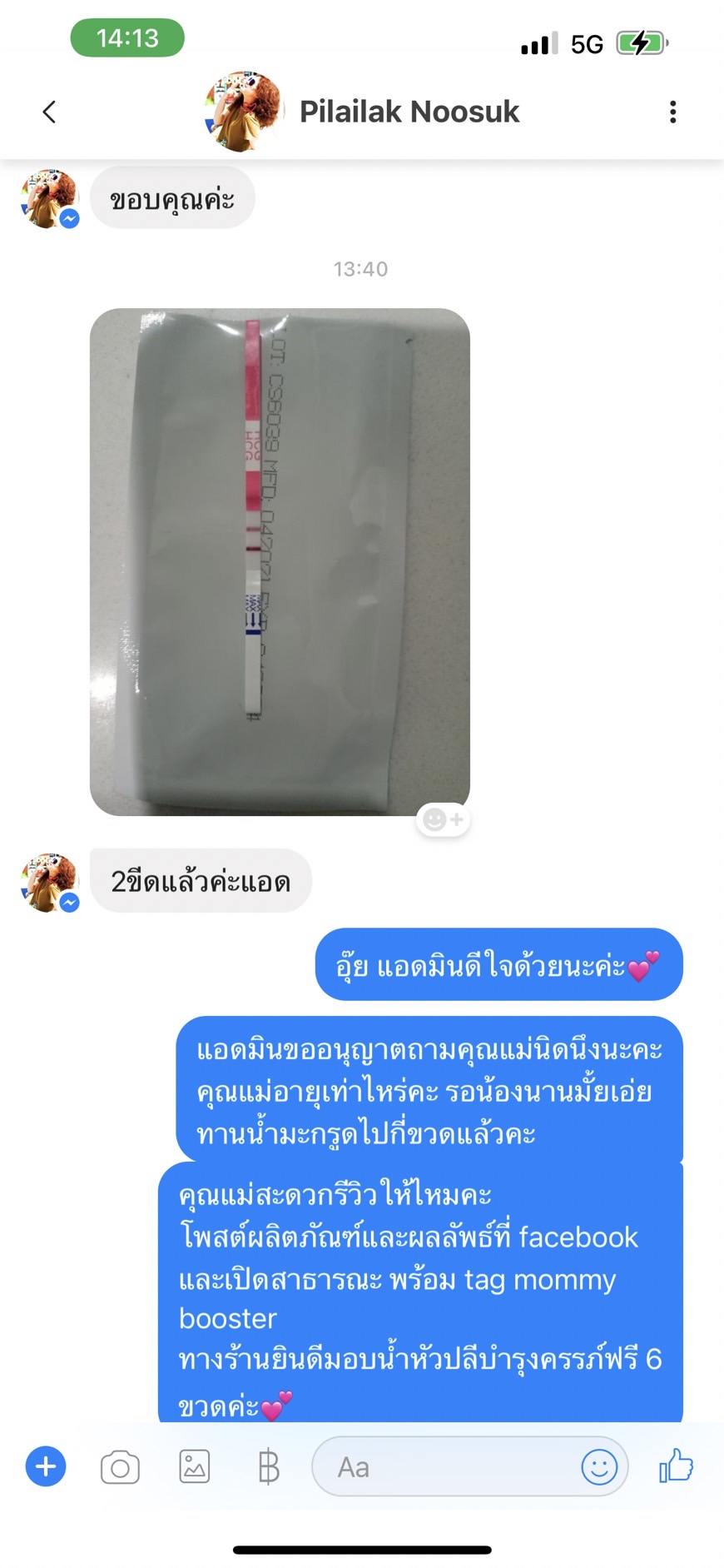Open the baht payment icon
The image size is (724, 1568).
[x=268, y=1467]
